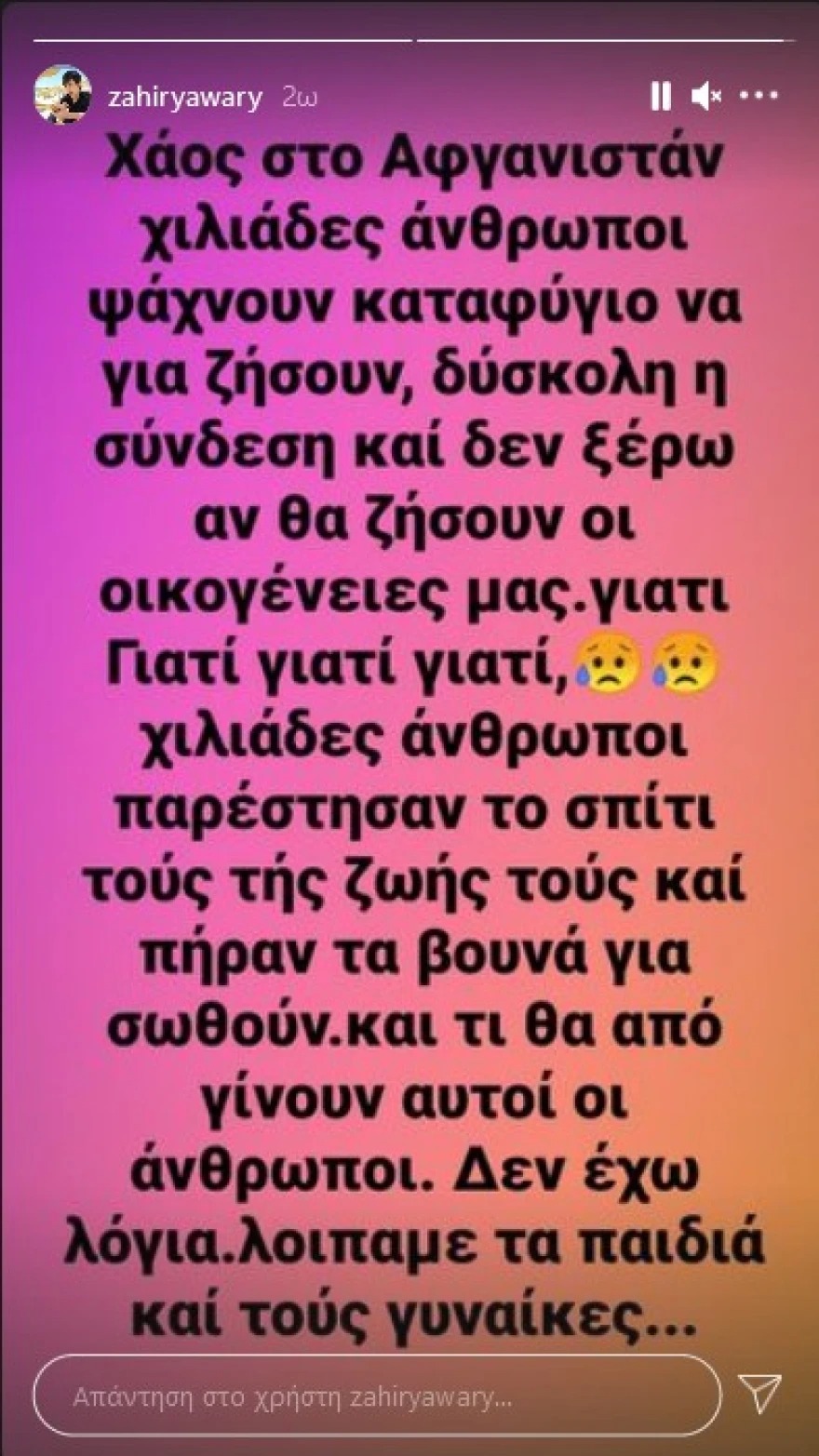The width and height of the screenshot is (819, 1456).
Task: Open zahiryawary's profile picture
Action: point(62,95)
